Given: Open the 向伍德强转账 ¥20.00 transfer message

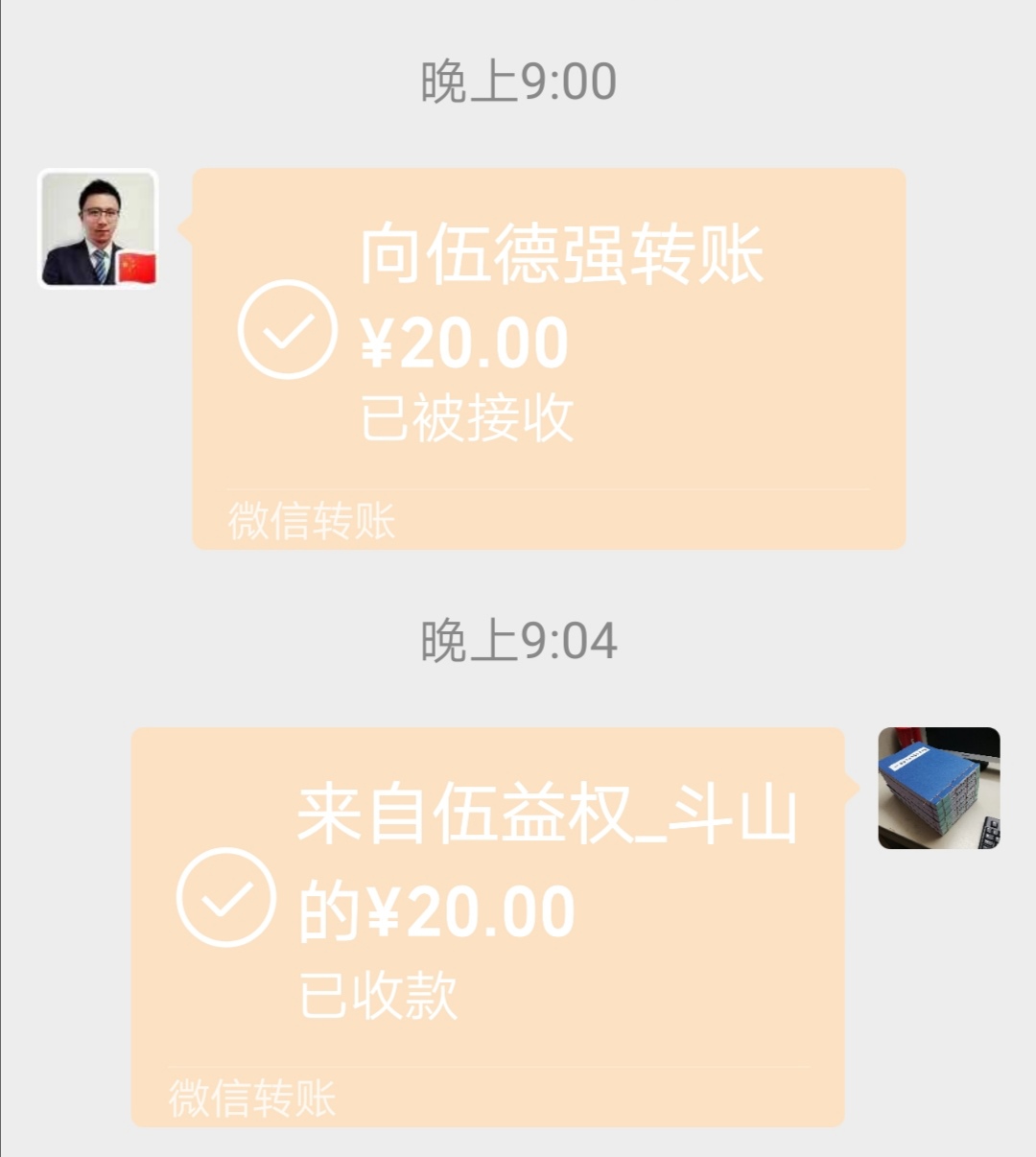Looking at the screenshot, I should 549,358.
